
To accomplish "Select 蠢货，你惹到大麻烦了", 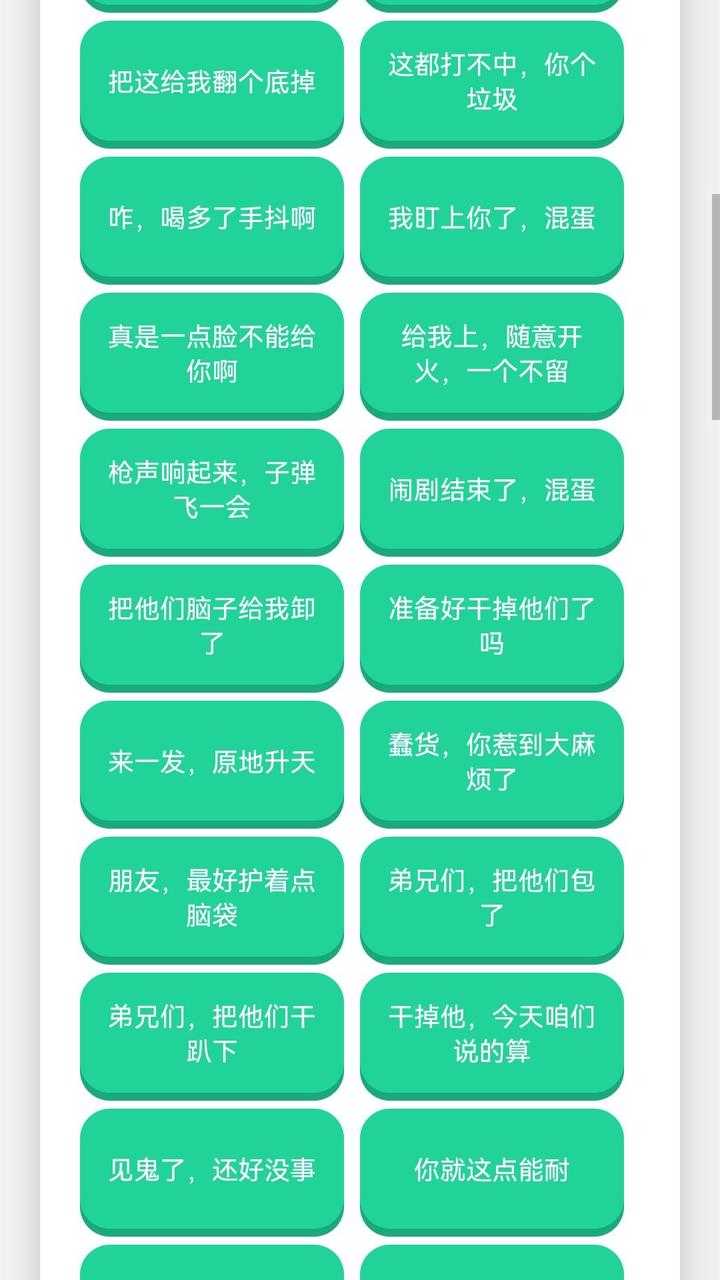I will point(492,762).
